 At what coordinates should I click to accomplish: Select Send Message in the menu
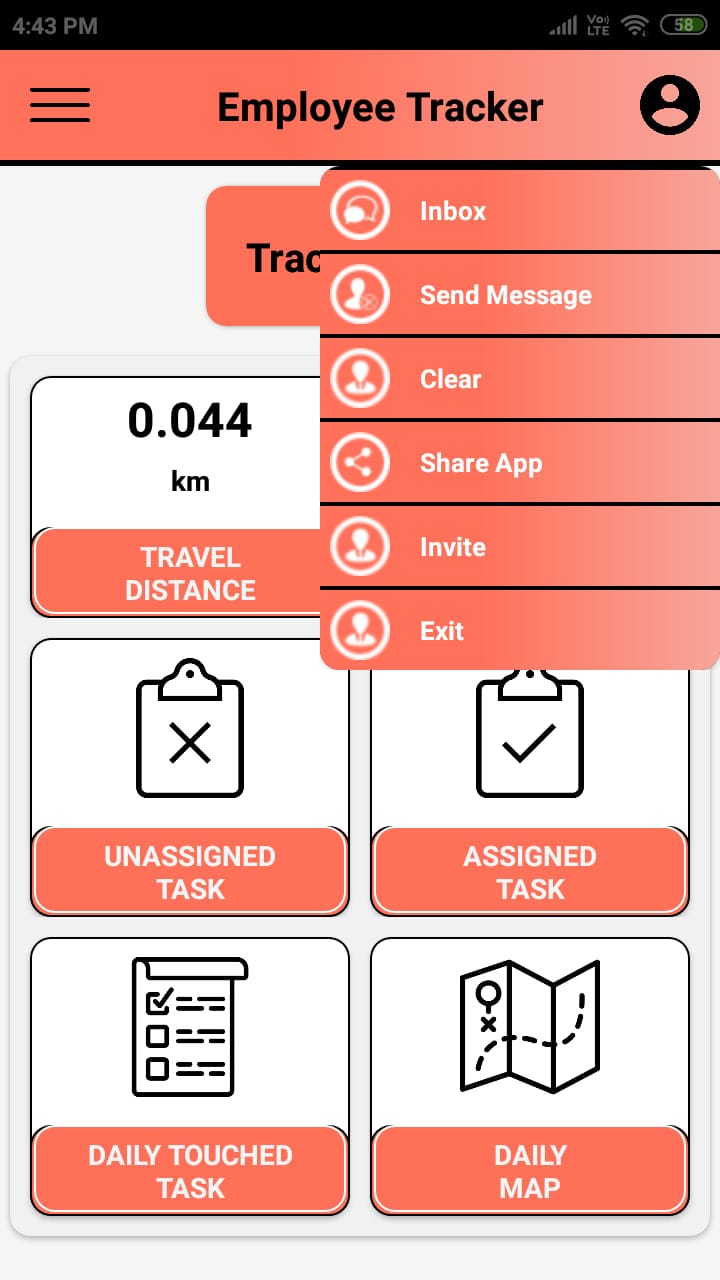(520, 295)
